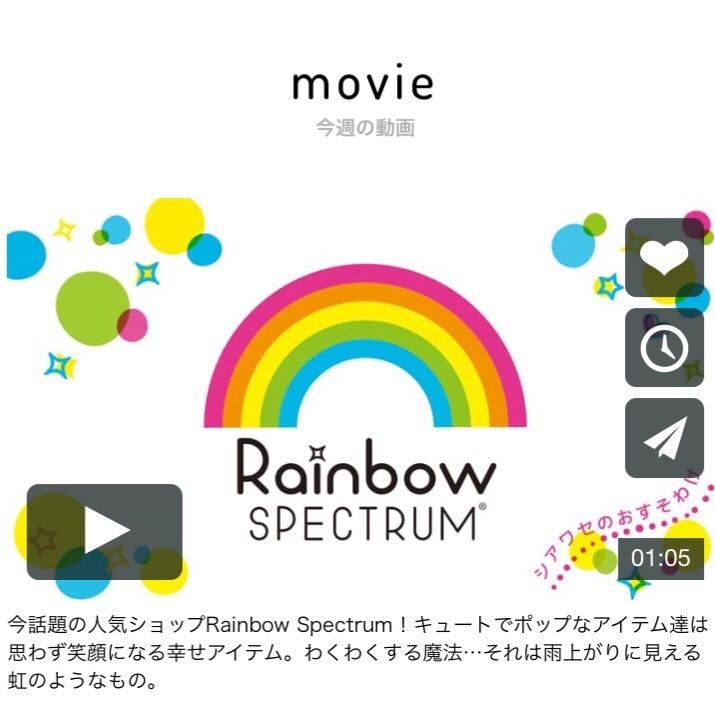Like the video with the heart icon
The width and height of the screenshot is (715, 715).
click(664, 257)
